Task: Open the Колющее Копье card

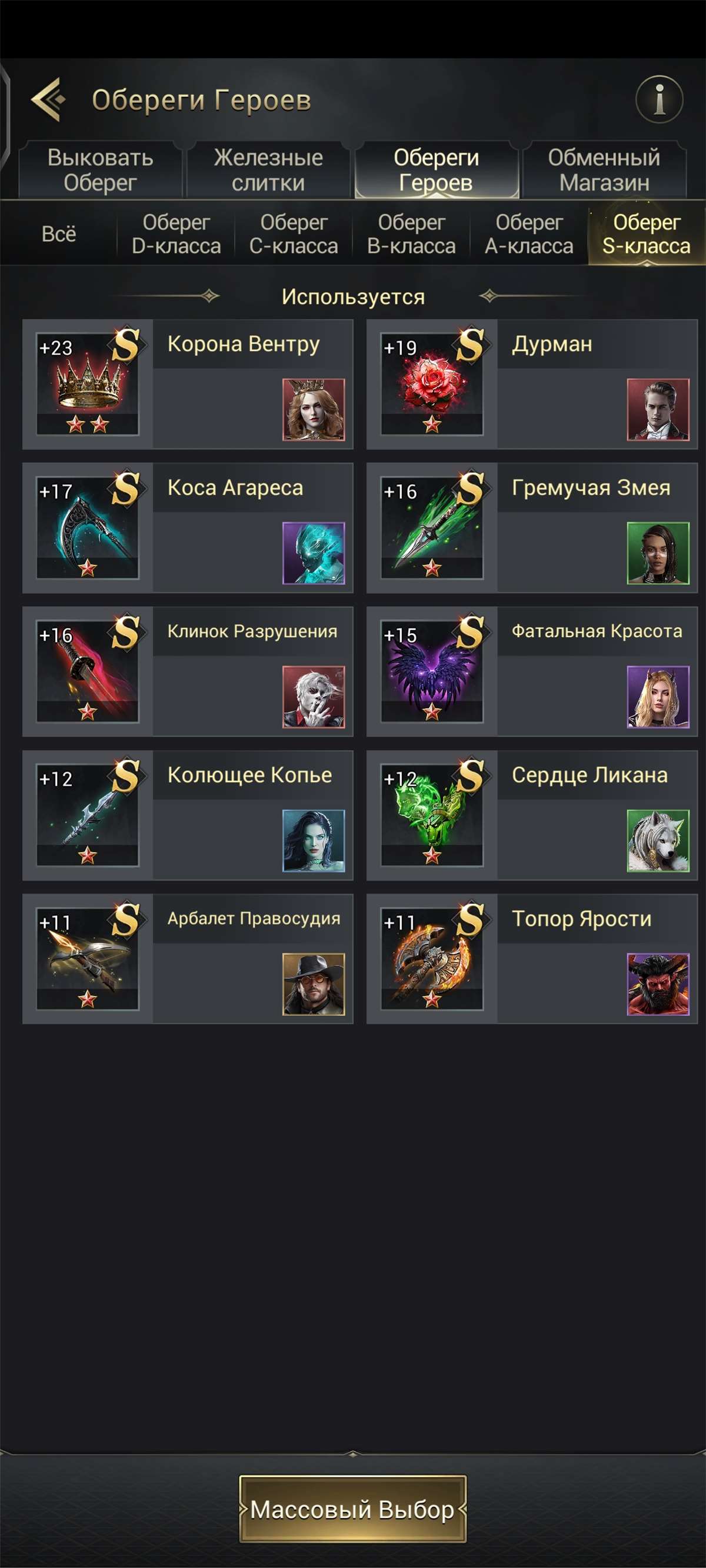Action: [x=188, y=815]
